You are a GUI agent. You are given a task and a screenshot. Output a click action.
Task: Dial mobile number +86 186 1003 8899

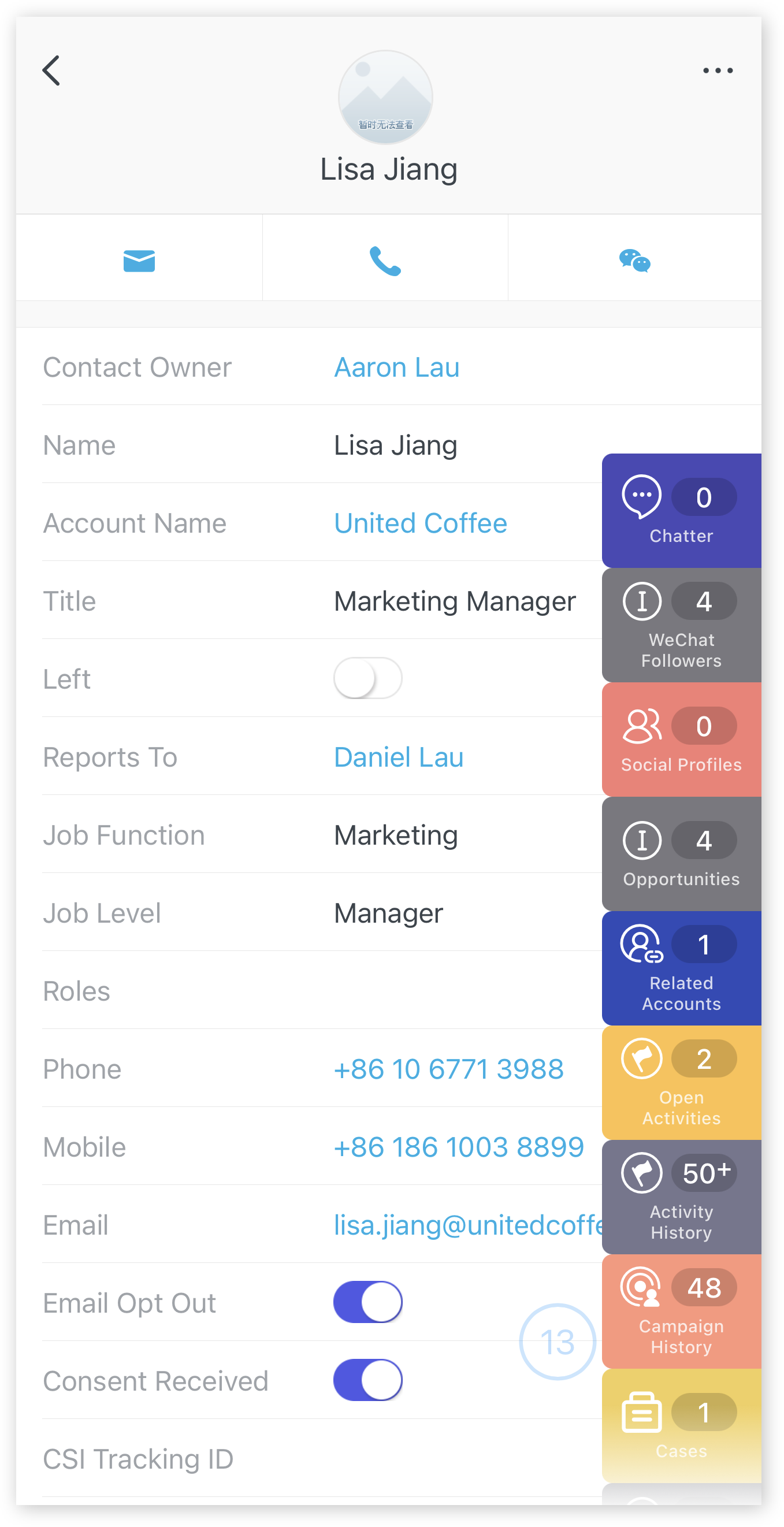tap(459, 1147)
